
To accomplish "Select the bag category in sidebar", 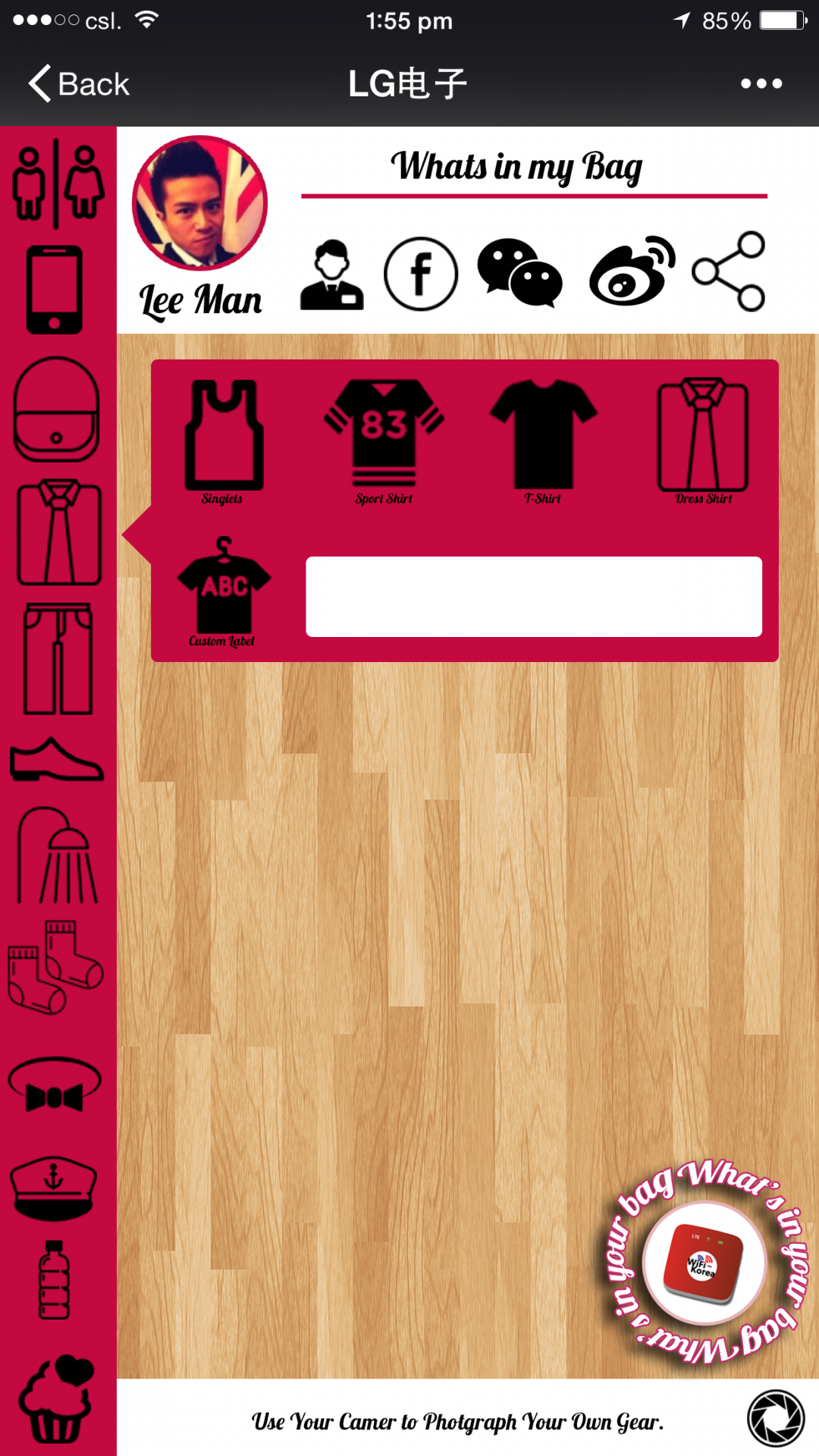I will (x=57, y=409).
